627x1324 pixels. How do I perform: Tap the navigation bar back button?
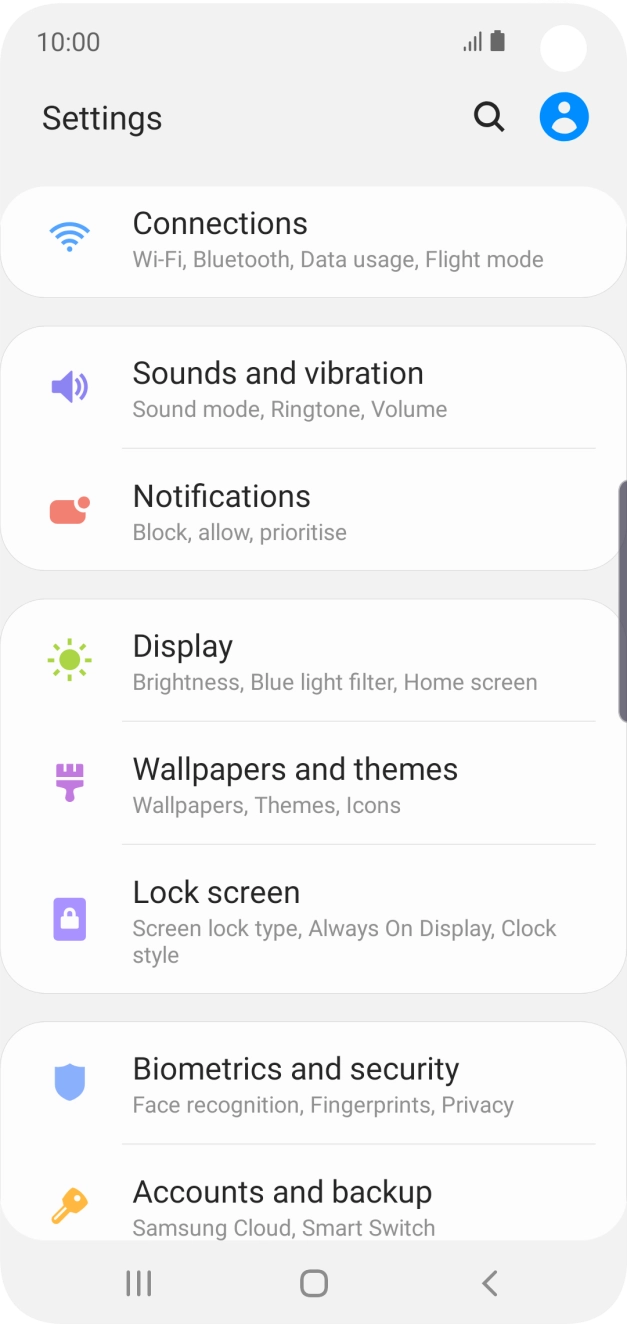pos(489,1283)
